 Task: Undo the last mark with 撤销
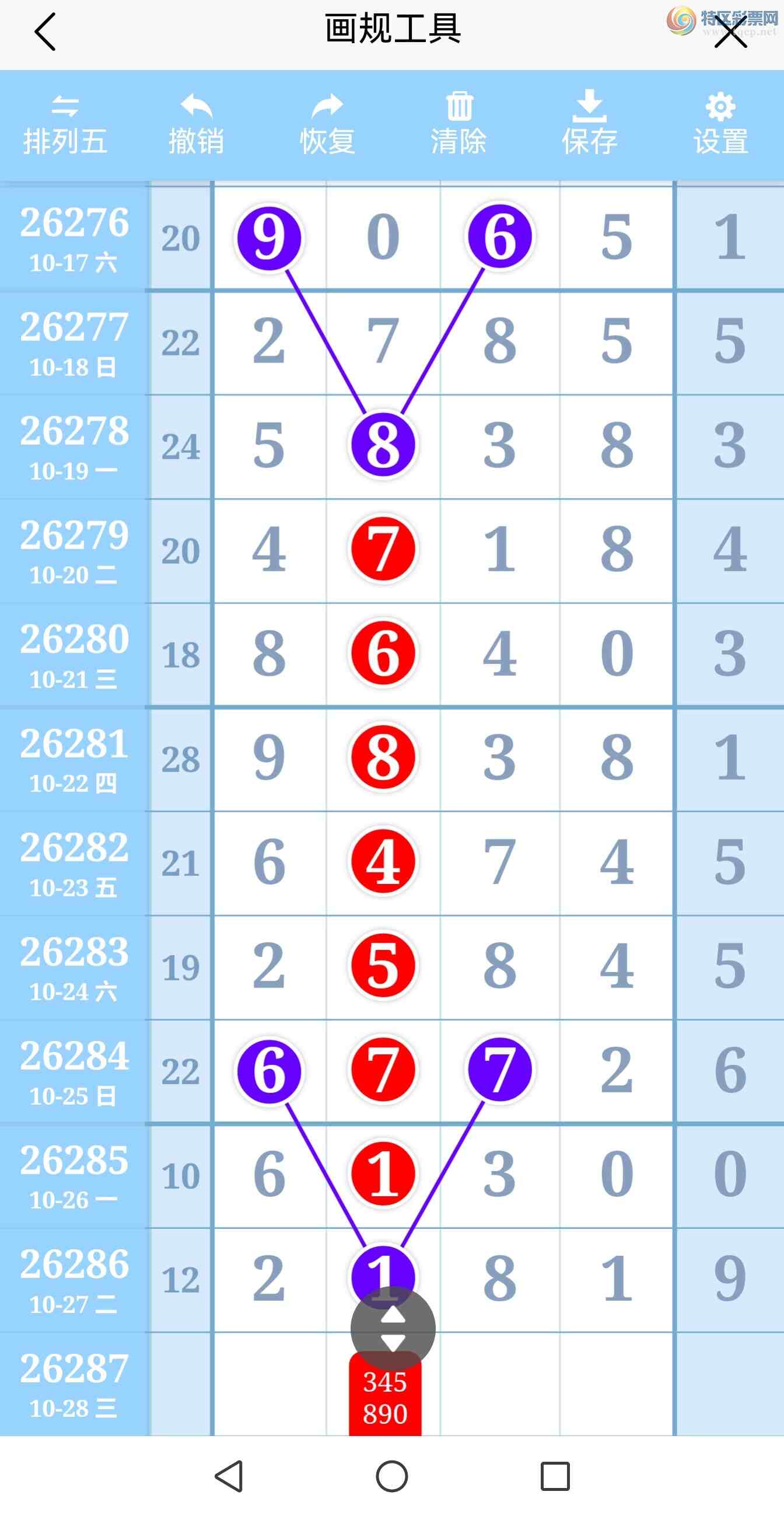coord(196,125)
